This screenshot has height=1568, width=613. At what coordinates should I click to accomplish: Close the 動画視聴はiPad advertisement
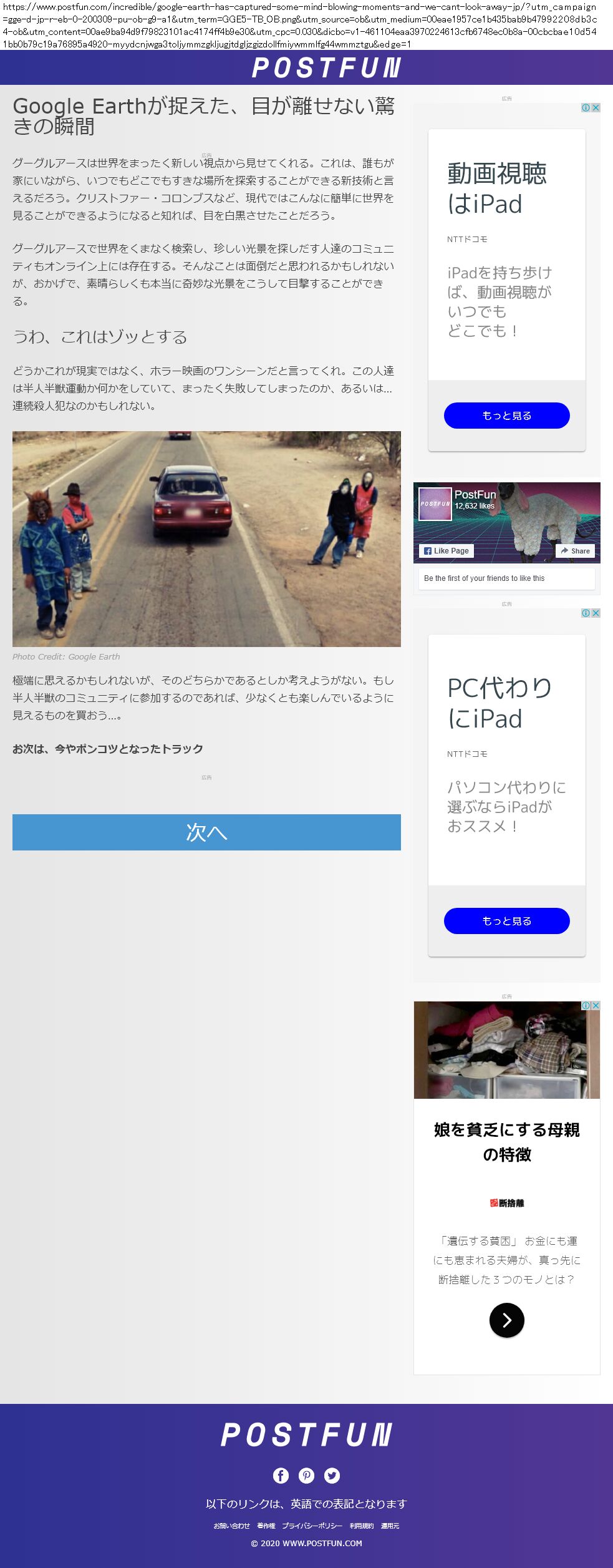596,108
